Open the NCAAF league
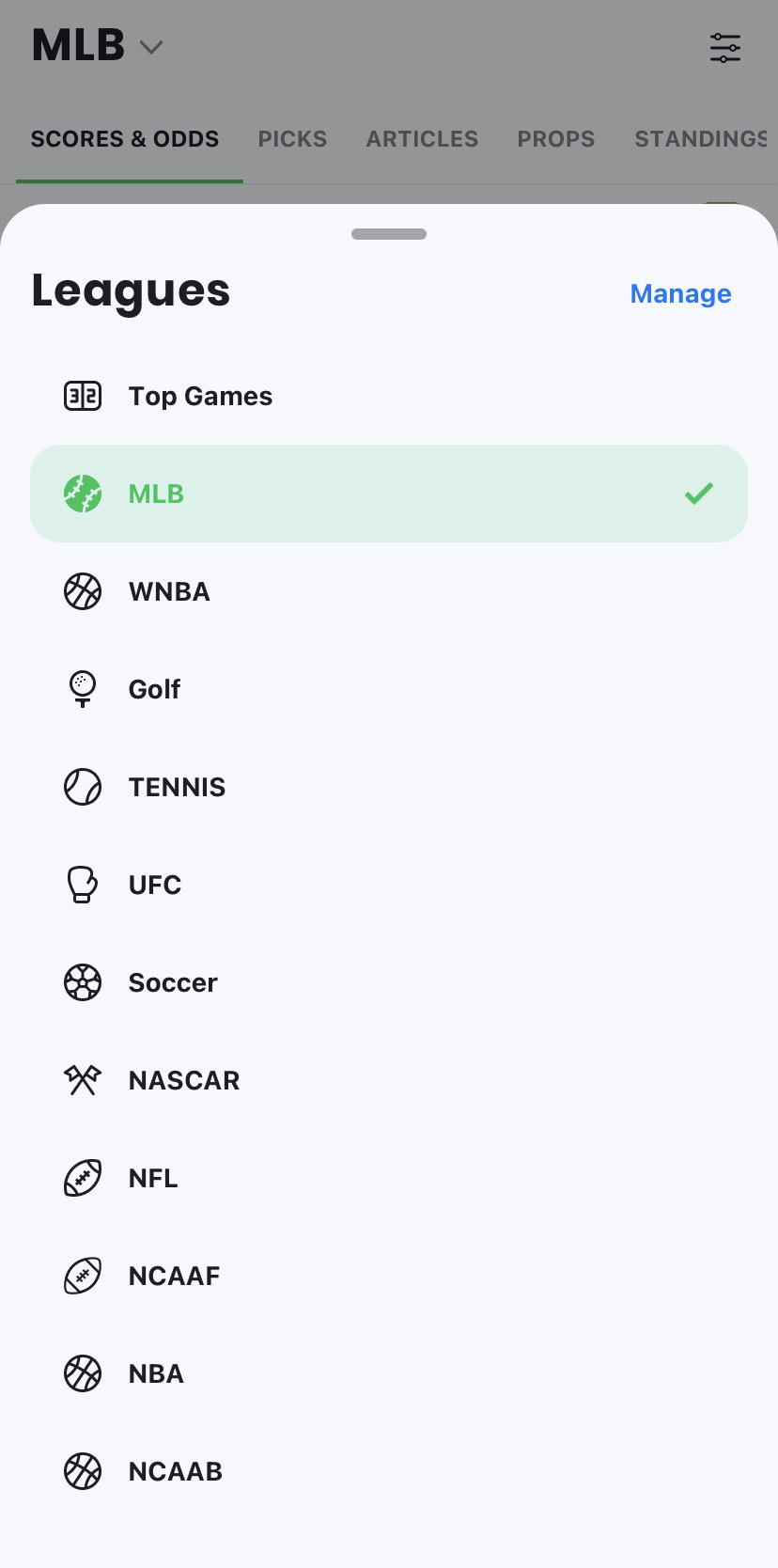778x1568 pixels. click(389, 1276)
